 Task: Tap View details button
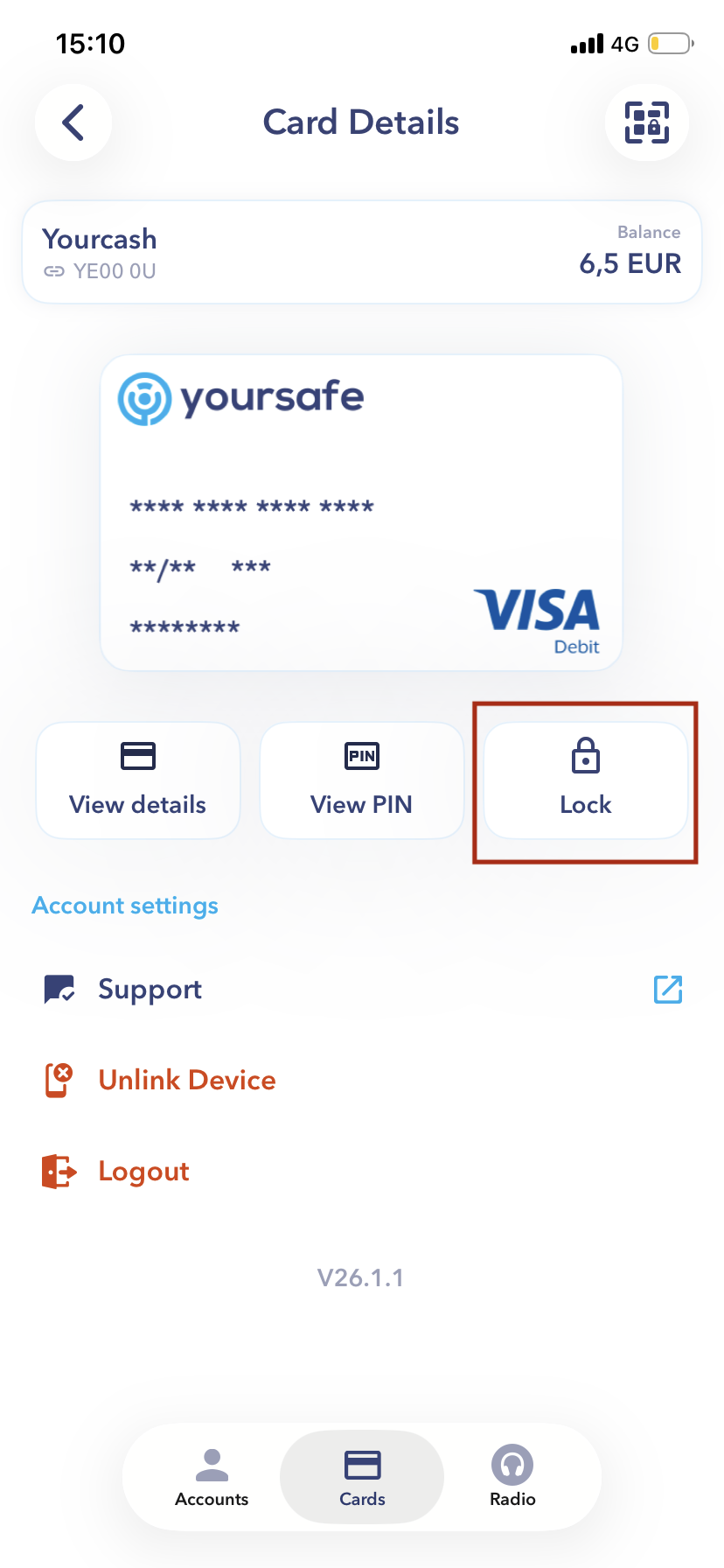pos(138,780)
